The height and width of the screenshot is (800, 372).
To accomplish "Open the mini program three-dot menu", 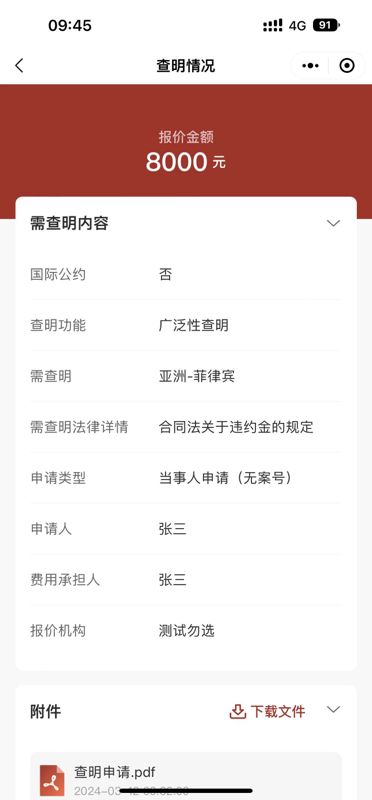I will 310,66.
